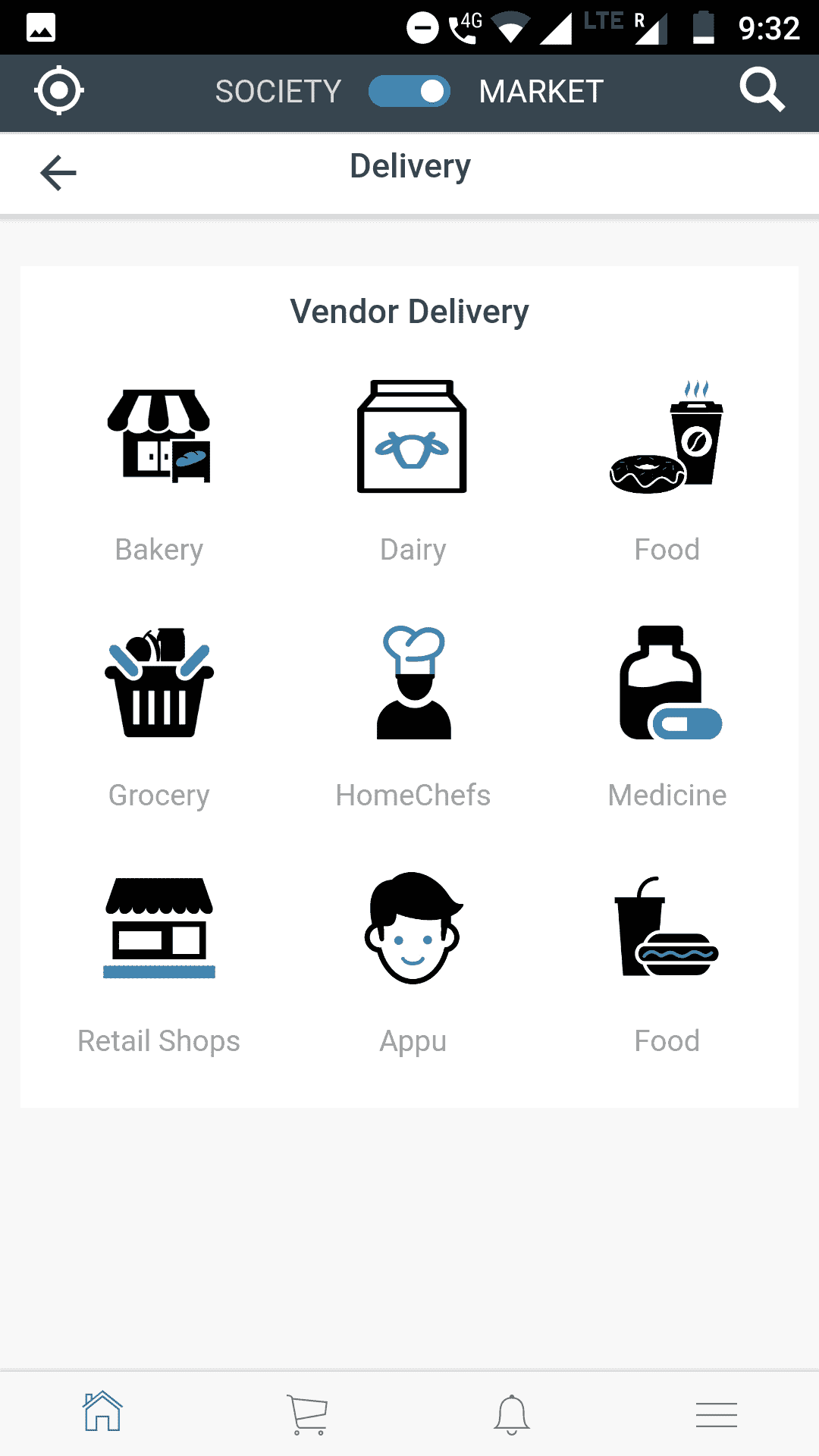The height and width of the screenshot is (1456, 819).
Task: Select the Dairy category
Action: click(413, 470)
